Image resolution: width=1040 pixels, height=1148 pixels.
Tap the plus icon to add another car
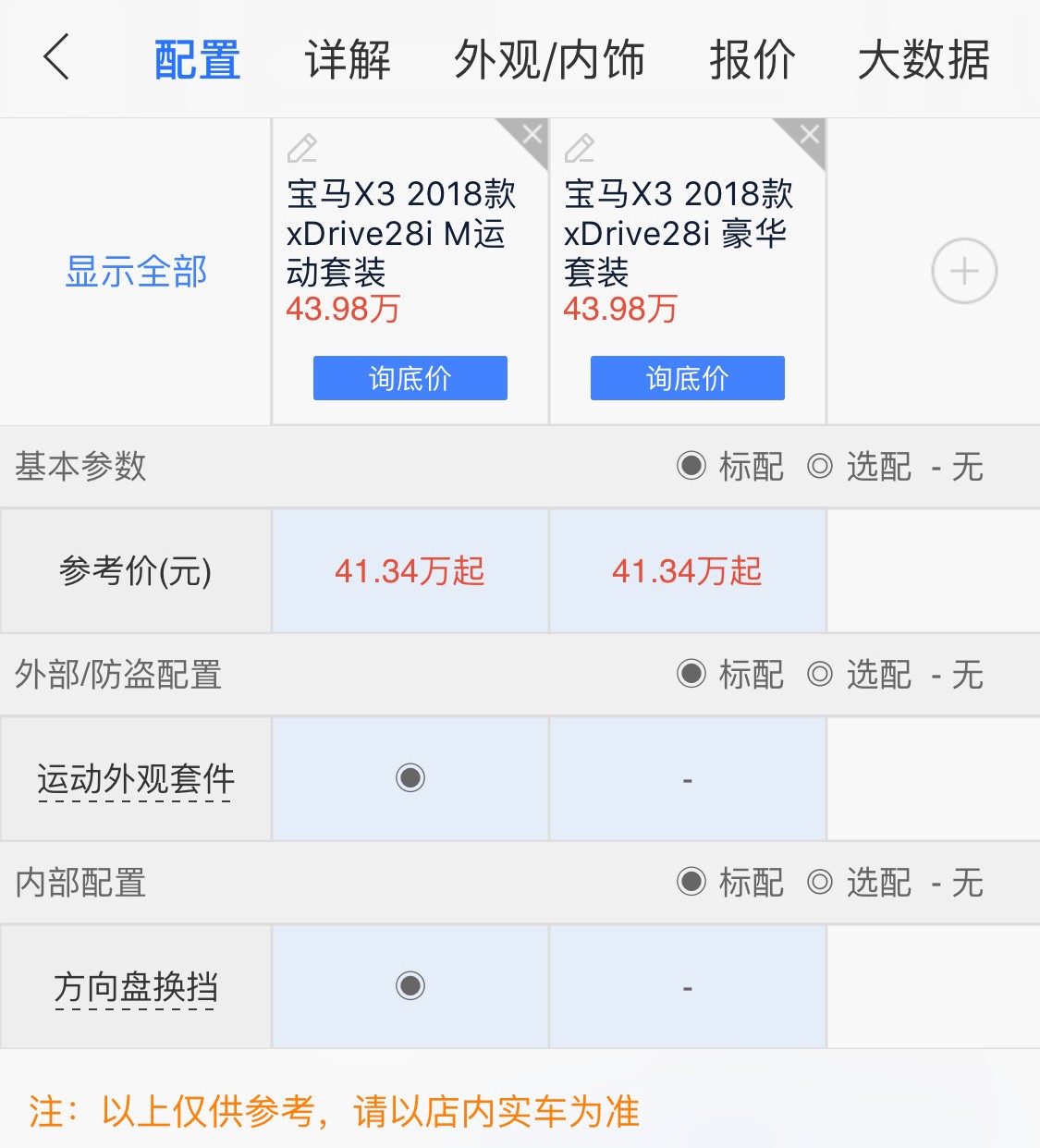point(964,270)
